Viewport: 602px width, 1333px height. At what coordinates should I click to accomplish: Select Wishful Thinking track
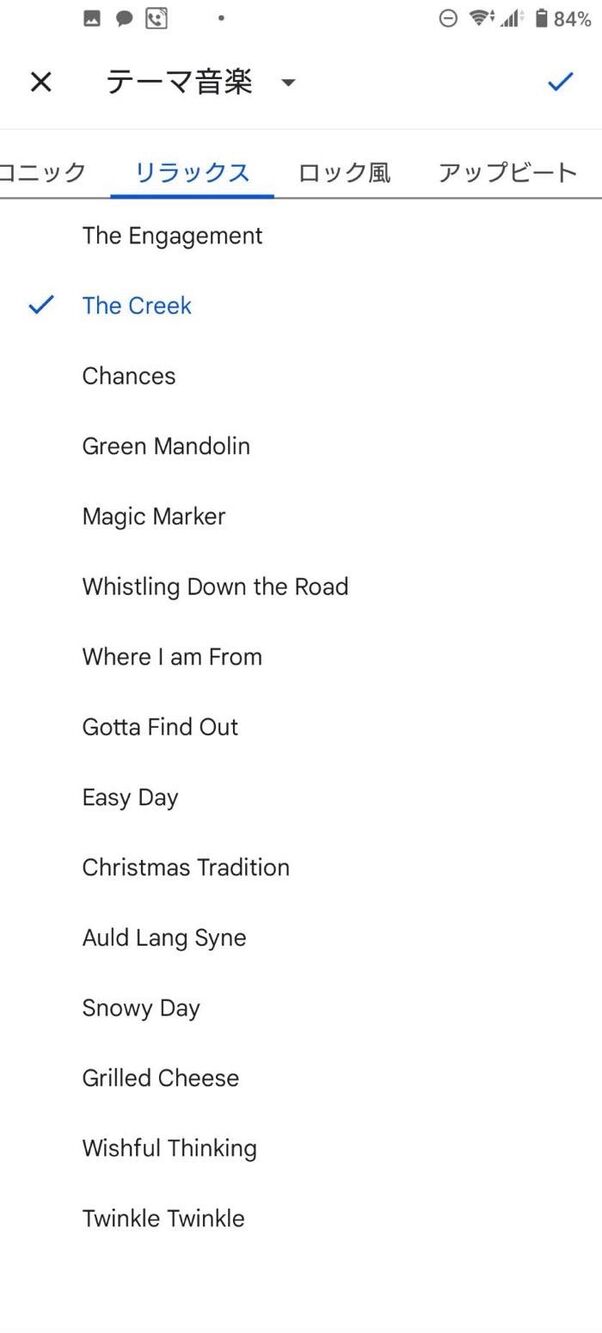pos(169,1148)
